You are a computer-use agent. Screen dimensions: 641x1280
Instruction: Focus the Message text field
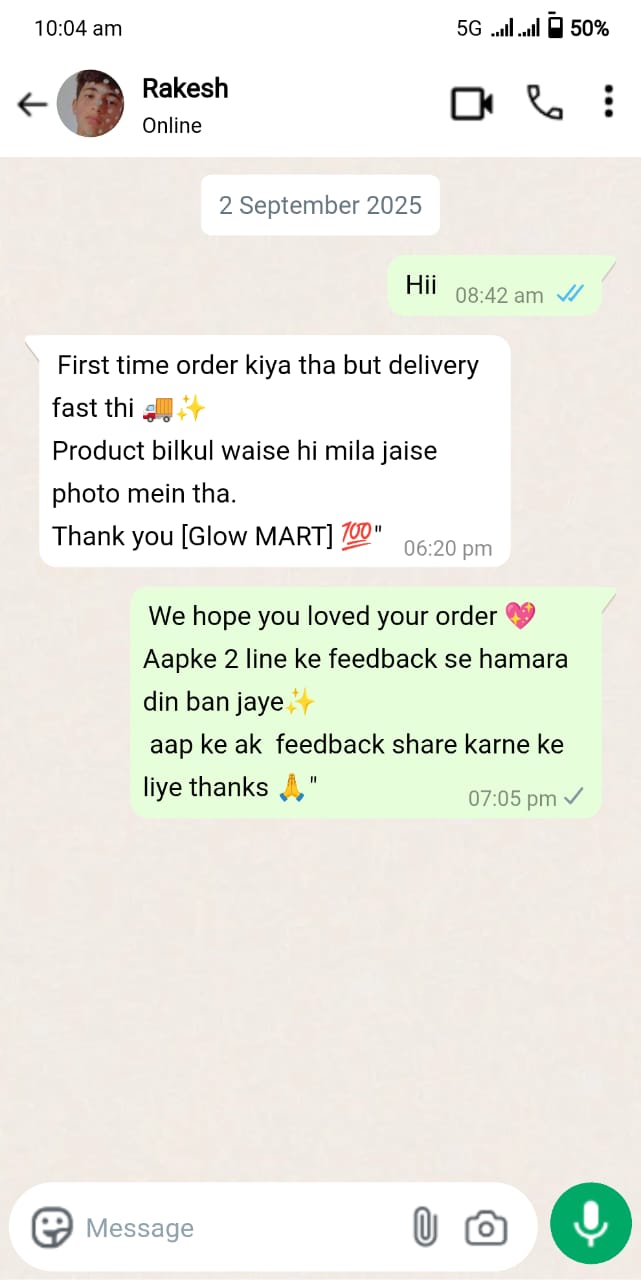(x=240, y=1228)
